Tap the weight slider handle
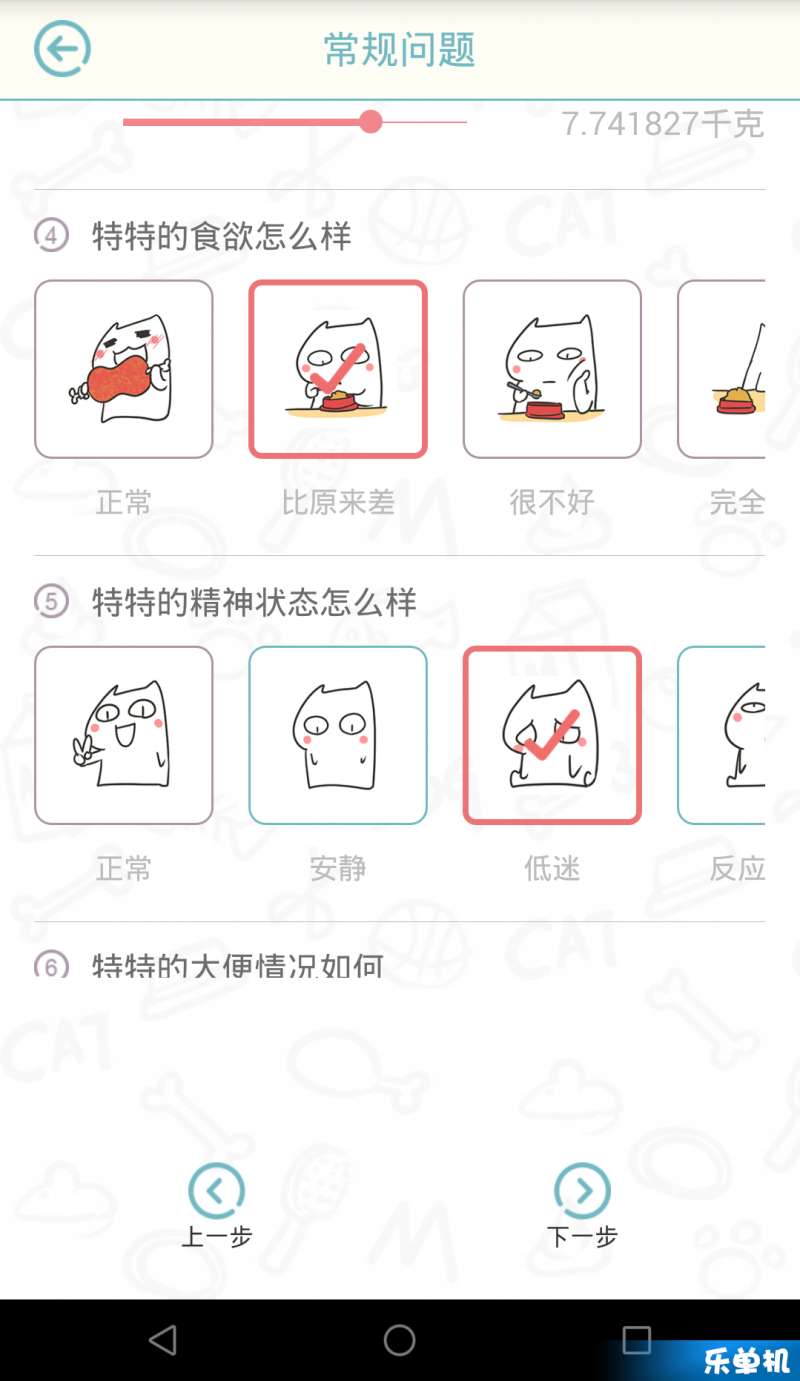Viewport: 800px width, 1381px height. (x=371, y=122)
